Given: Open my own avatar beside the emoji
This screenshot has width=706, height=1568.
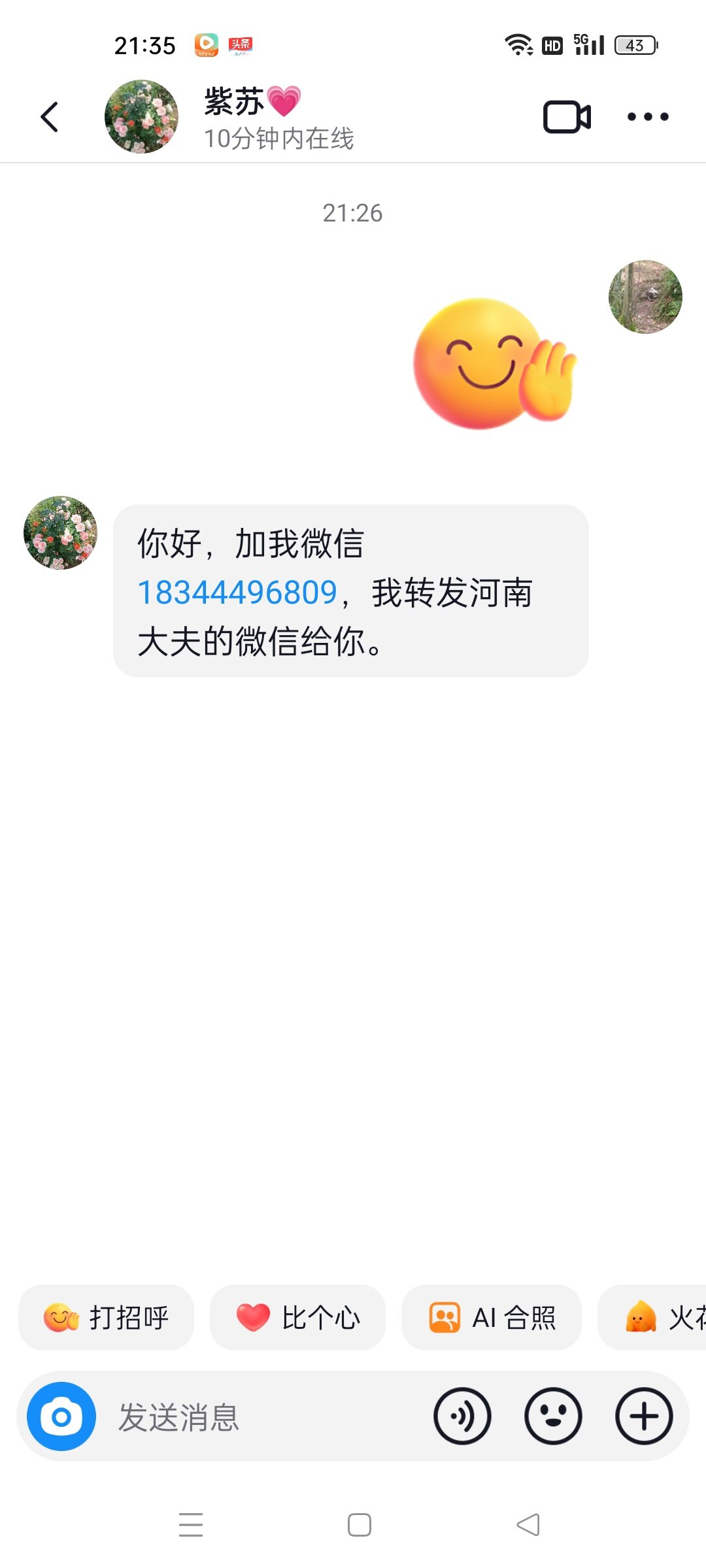Looking at the screenshot, I should (645, 297).
